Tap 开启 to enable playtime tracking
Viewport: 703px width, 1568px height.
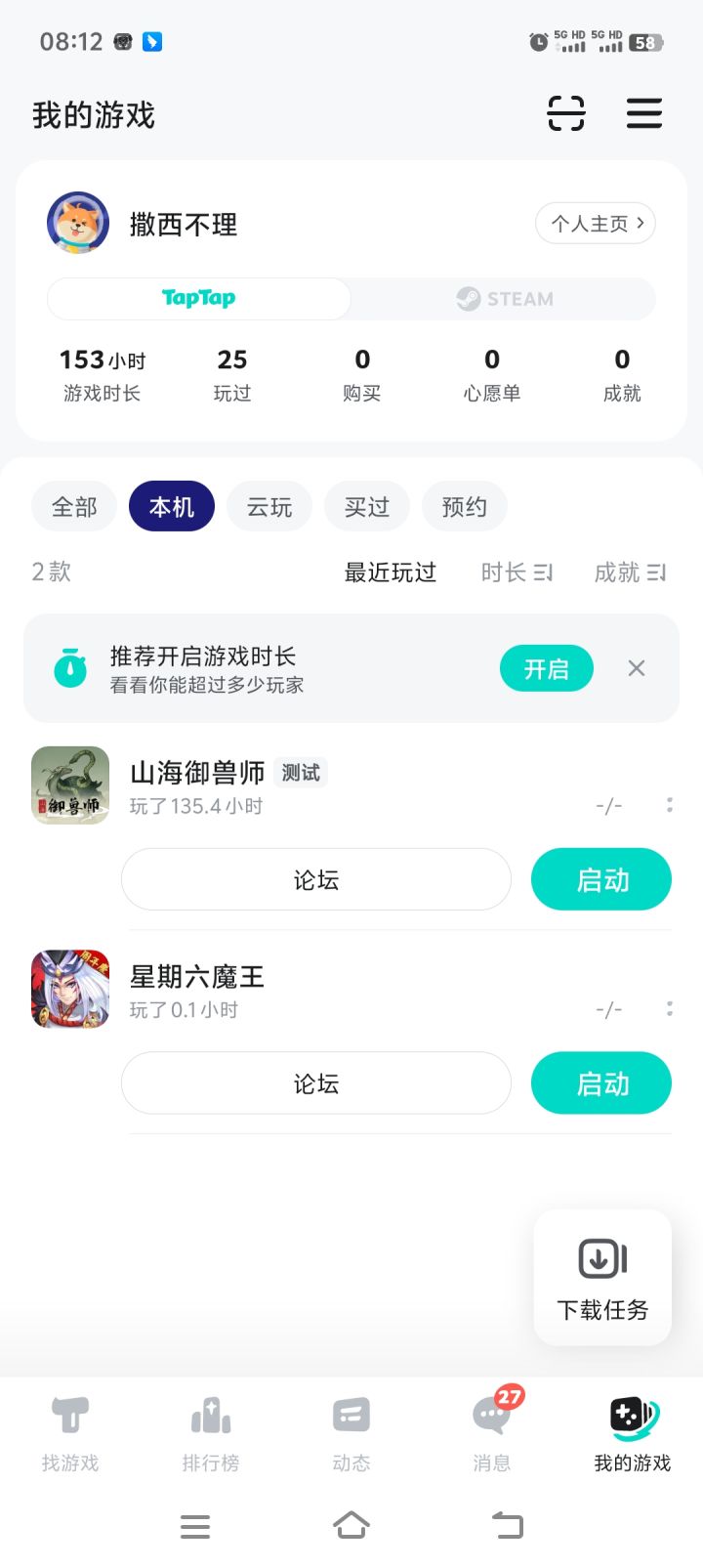[x=546, y=668]
